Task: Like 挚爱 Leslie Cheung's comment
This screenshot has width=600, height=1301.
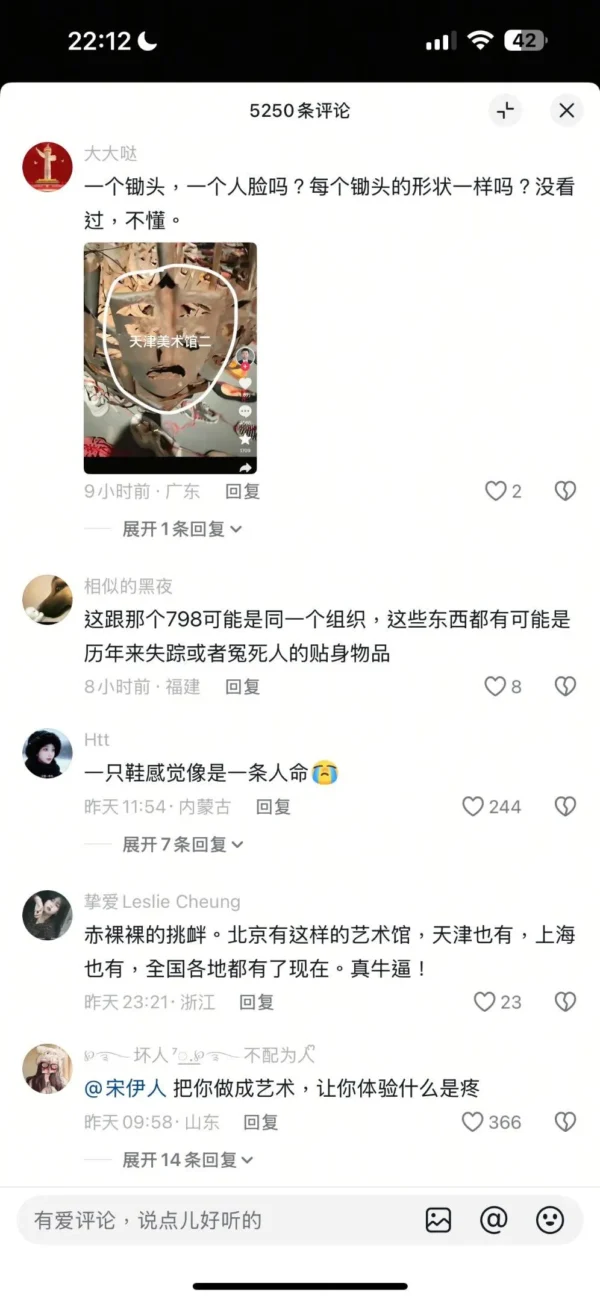Action: pyautogui.click(x=485, y=1002)
